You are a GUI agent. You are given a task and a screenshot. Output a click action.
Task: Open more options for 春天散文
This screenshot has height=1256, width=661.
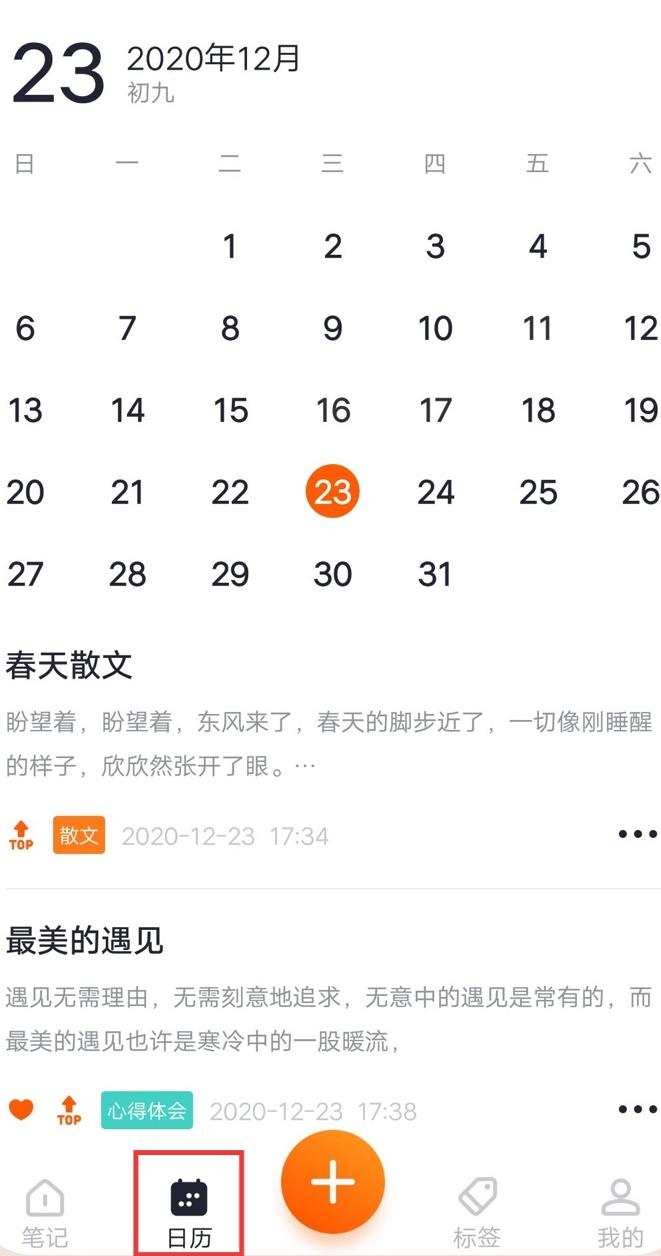[637, 834]
